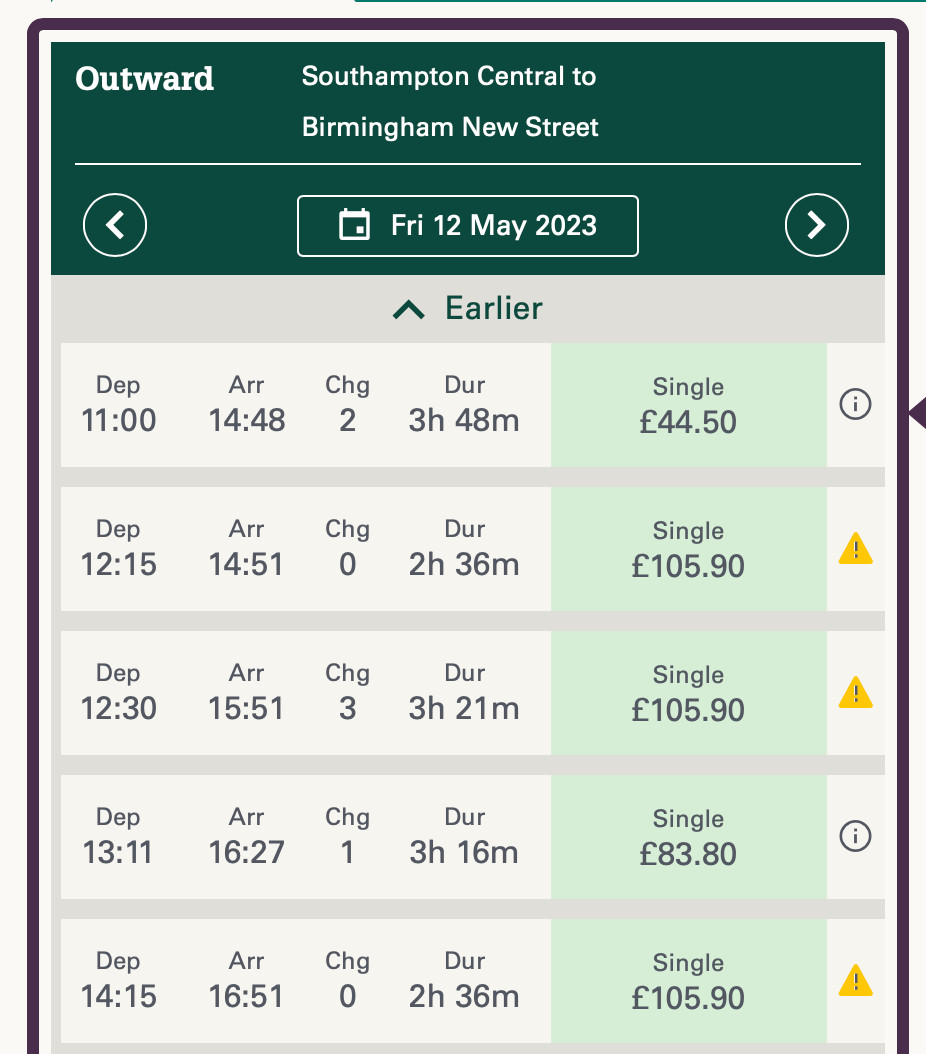Select the 13:11 single fare £83.80
The width and height of the screenshot is (926, 1054).
[x=688, y=837]
